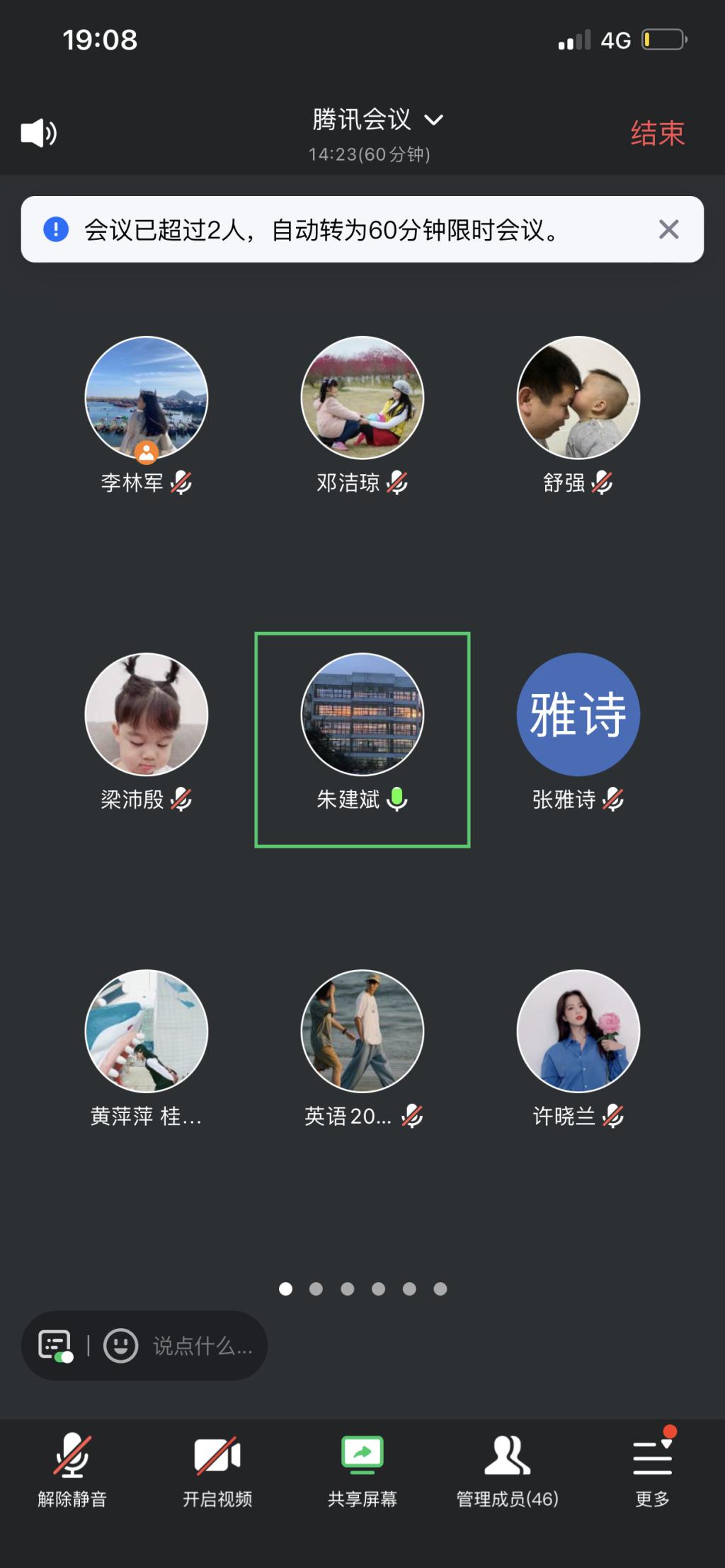Turn on camera with 开启视频

click(217, 1469)
